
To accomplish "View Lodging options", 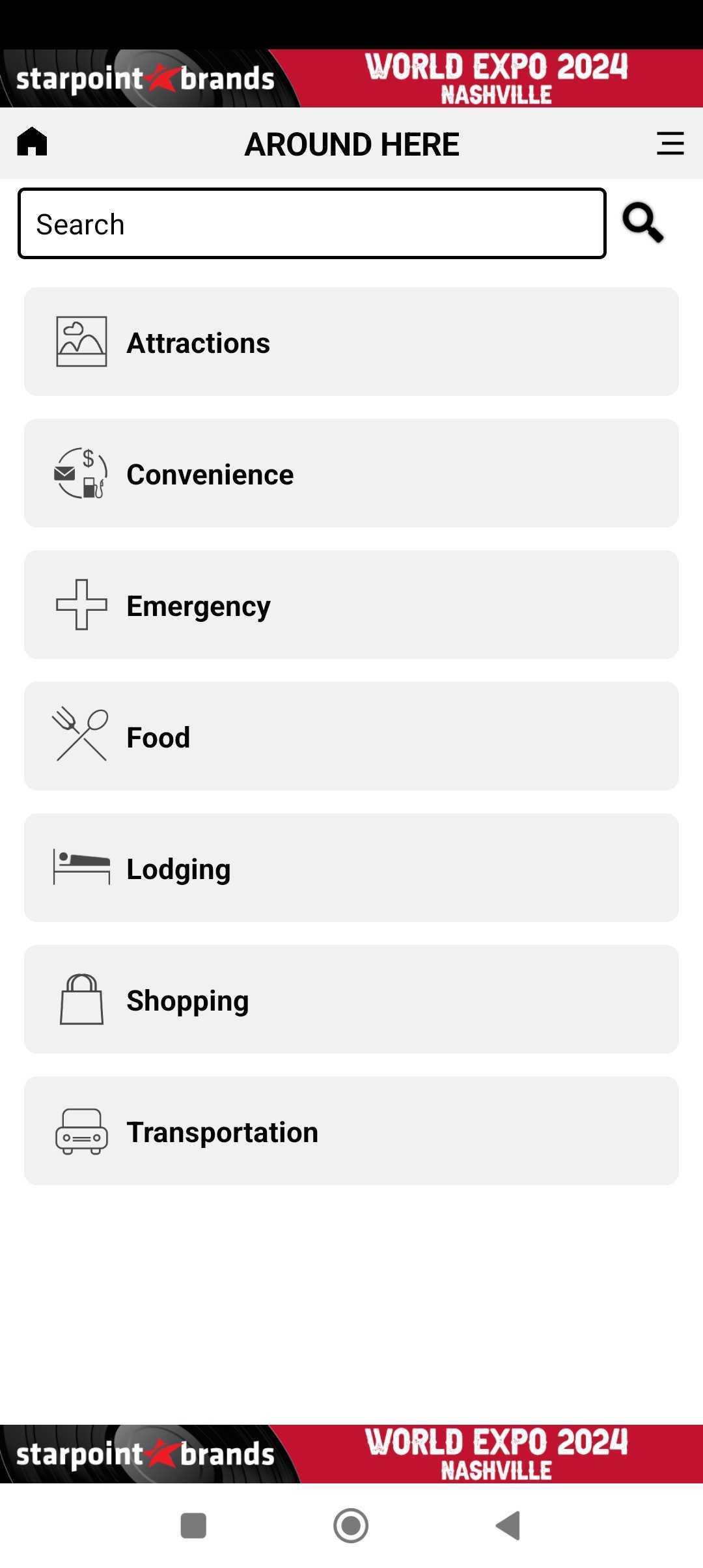I will 351,868.
